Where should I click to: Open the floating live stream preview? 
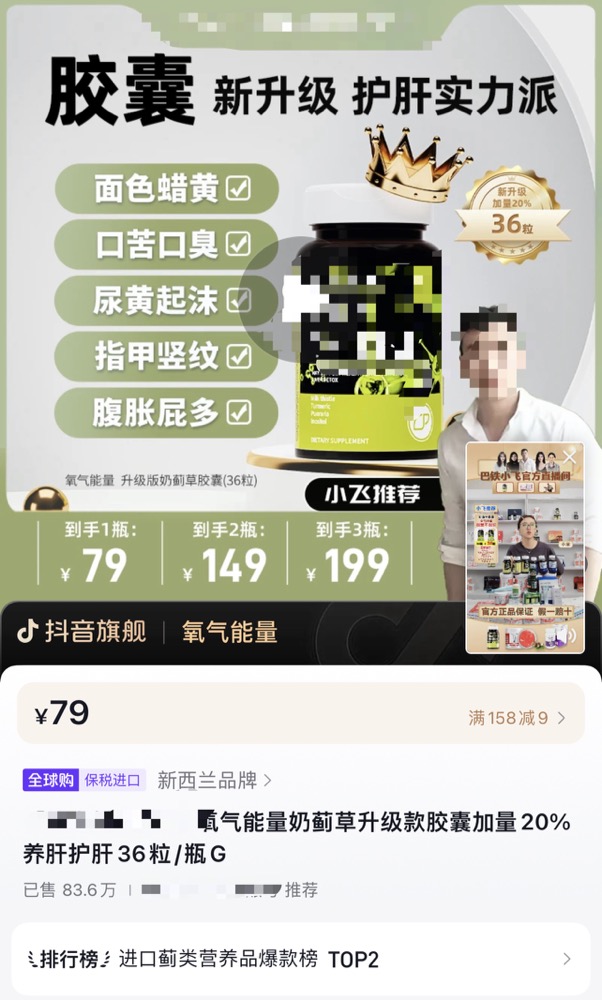click(524, 552)
